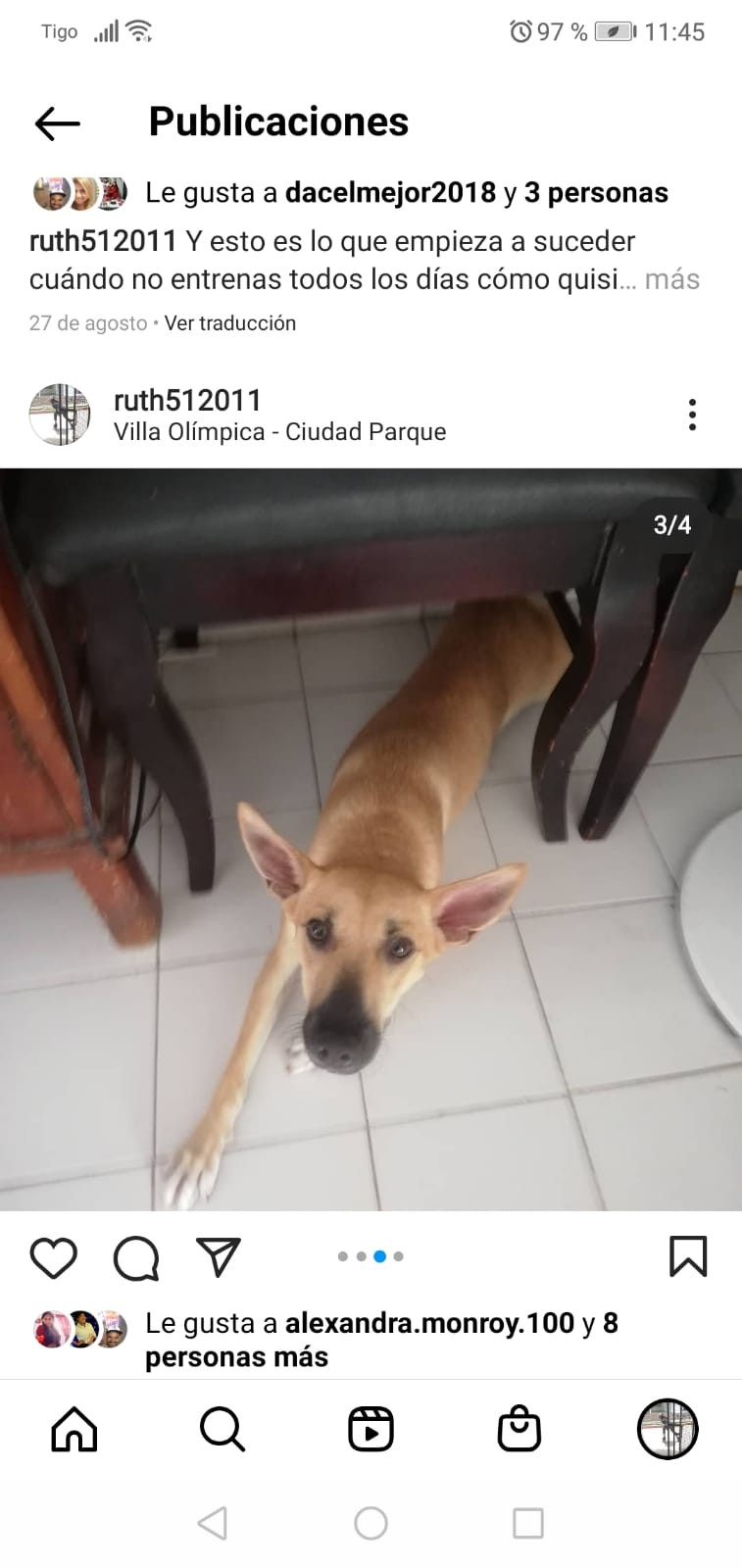Tap "Ver traducción" to translate caption
Image resolution: width=742 pixels, height=1568 pixels.
click(x=229, y=323)
